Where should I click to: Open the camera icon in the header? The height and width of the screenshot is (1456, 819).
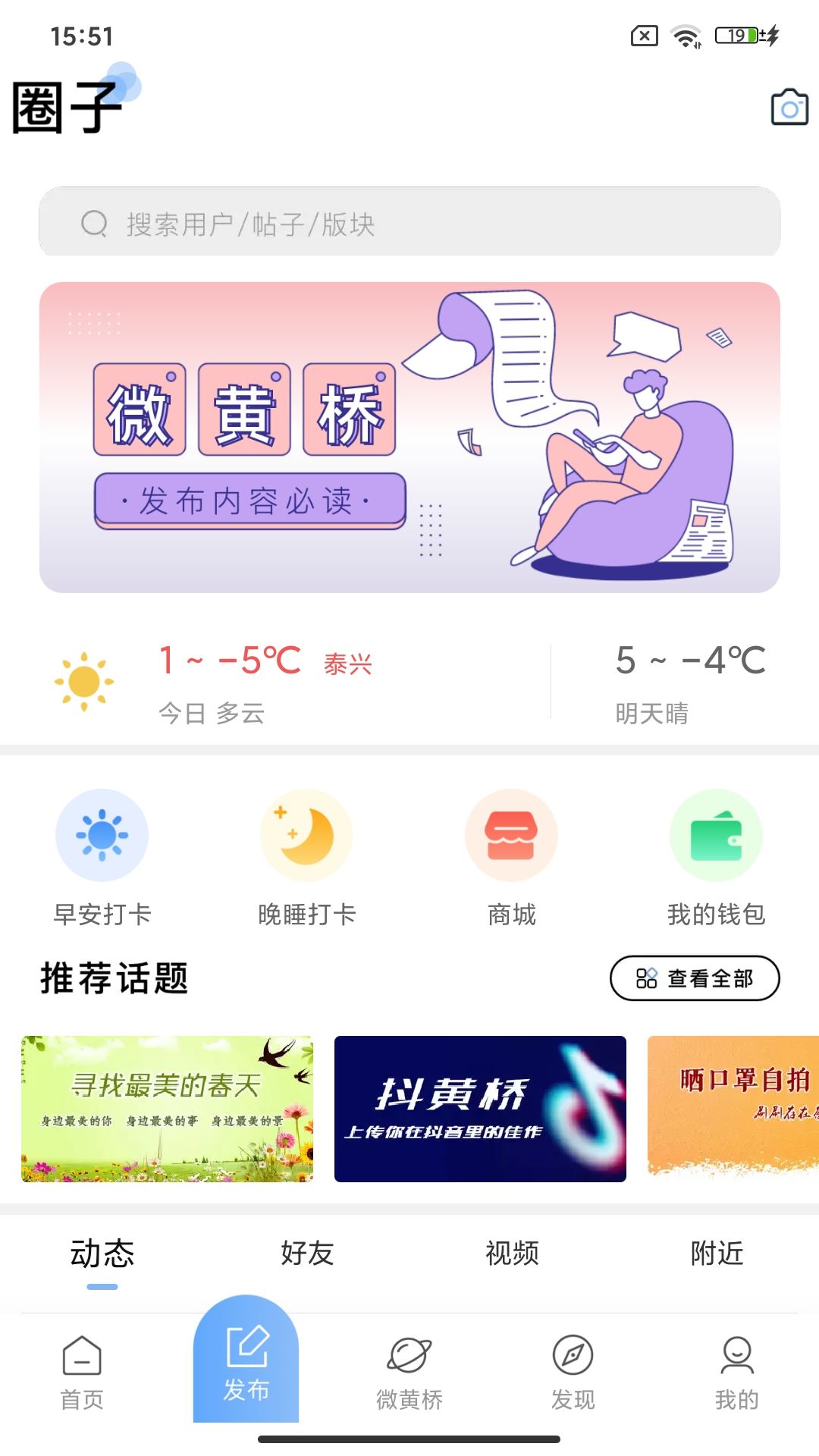coord(789,108)
